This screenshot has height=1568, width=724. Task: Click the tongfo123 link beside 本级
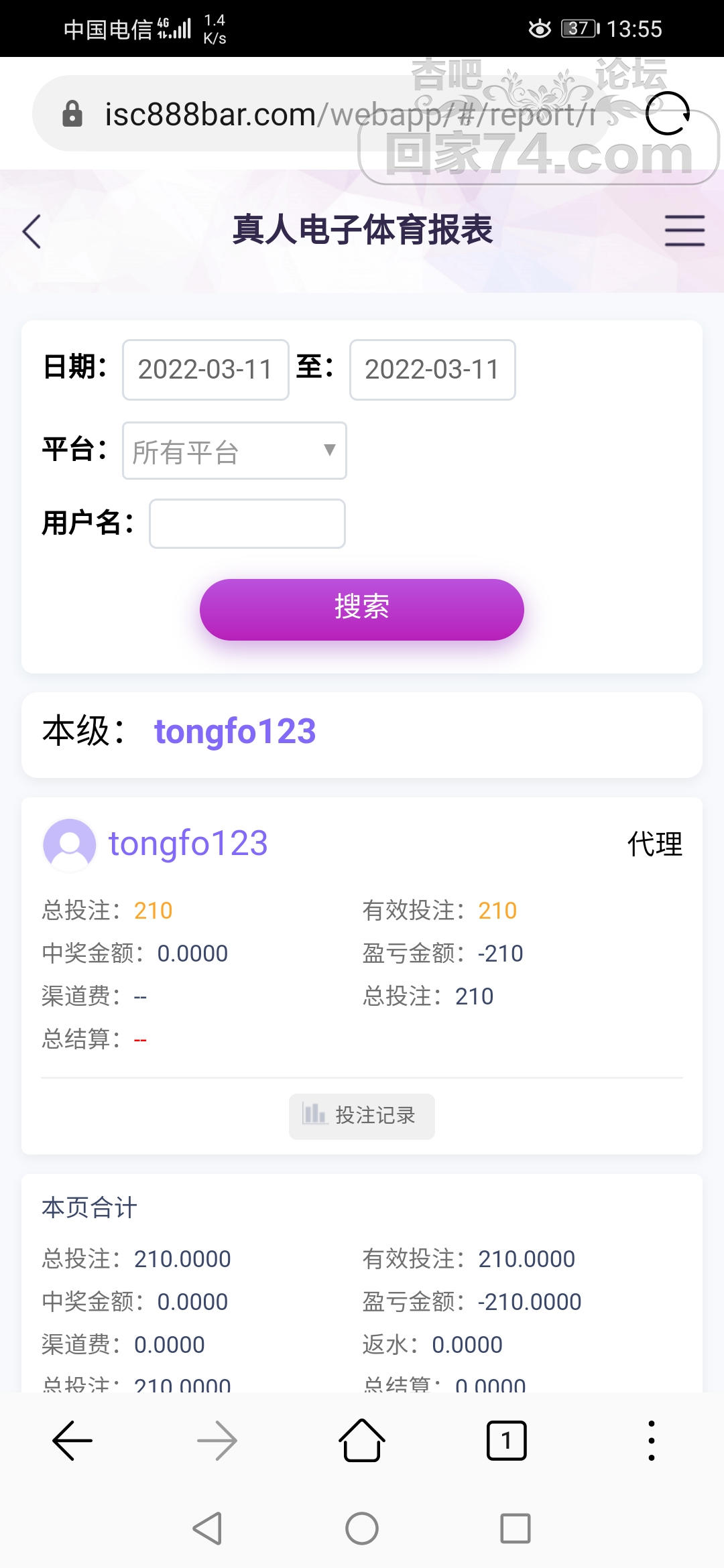235,732
